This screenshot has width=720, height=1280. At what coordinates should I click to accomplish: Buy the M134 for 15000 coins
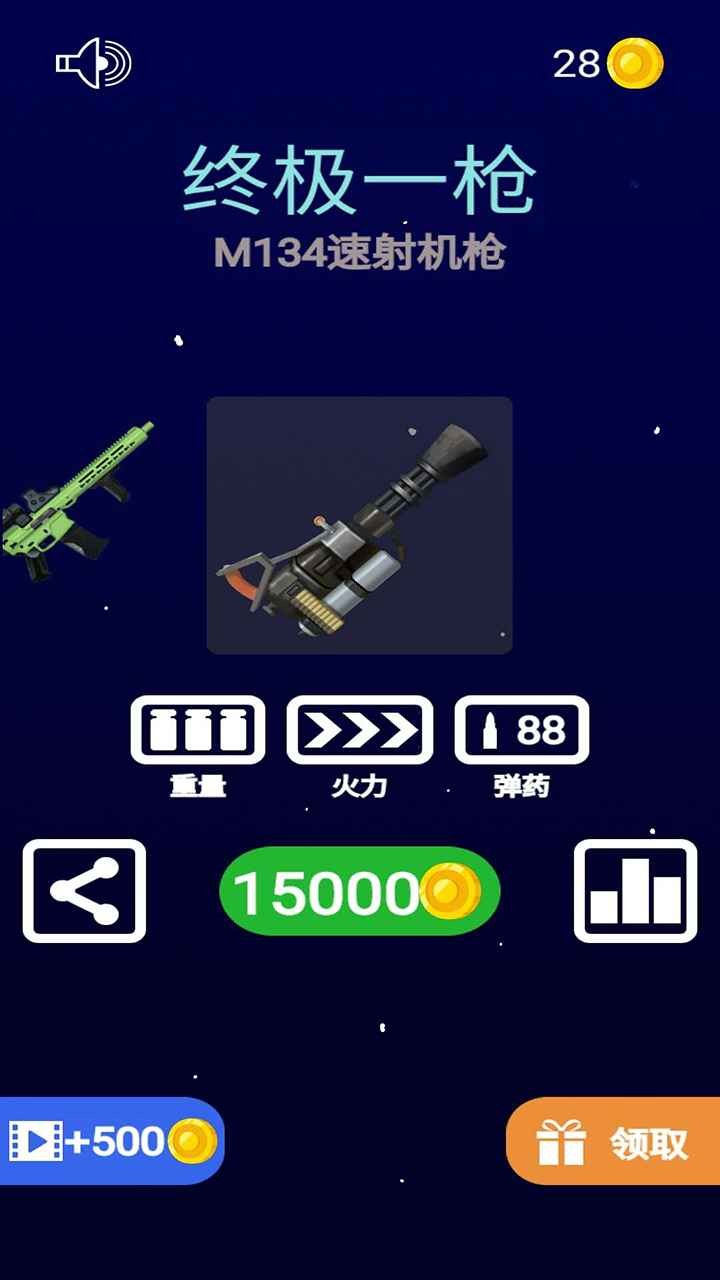[359, 892]
